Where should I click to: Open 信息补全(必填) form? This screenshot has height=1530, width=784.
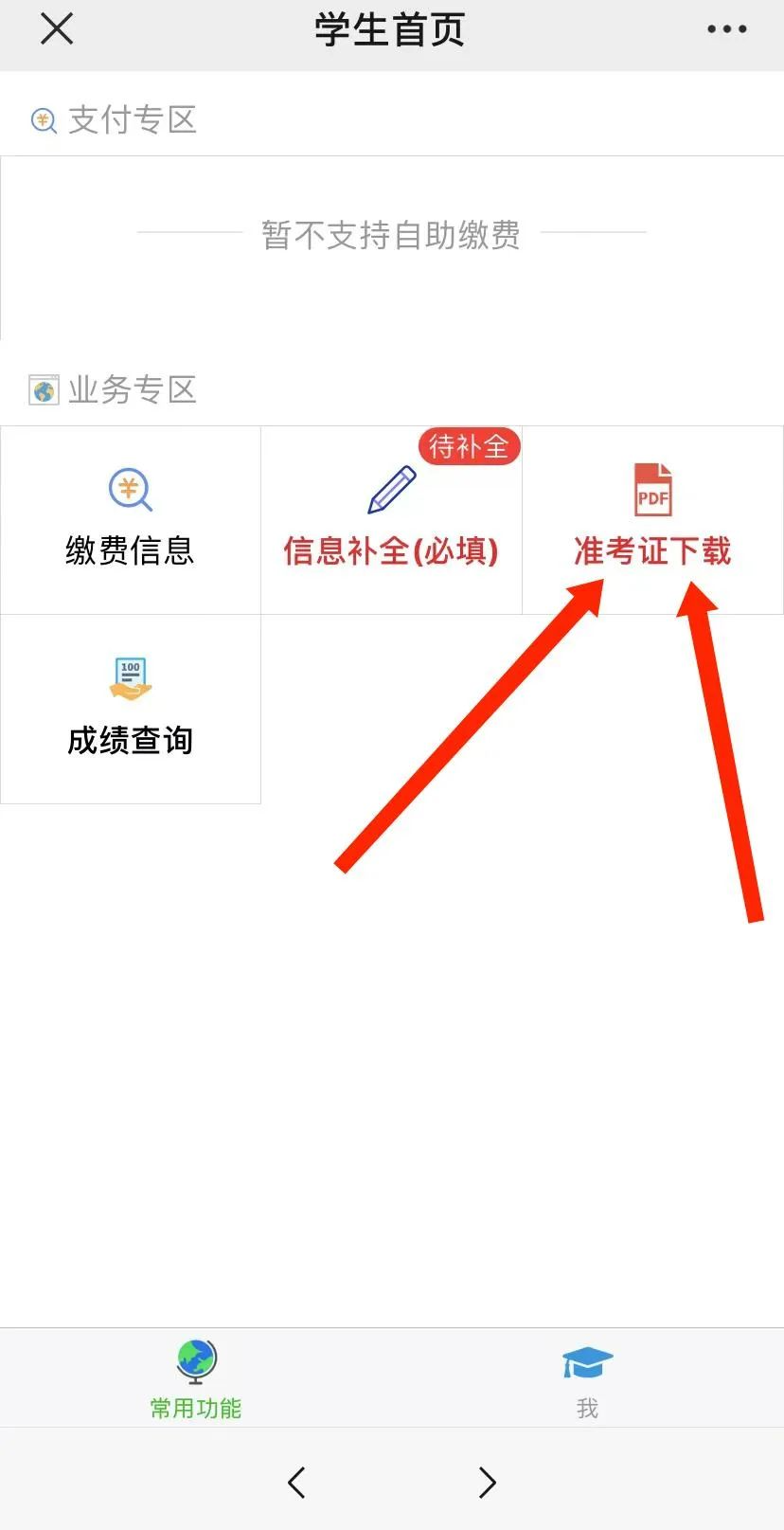391,519
